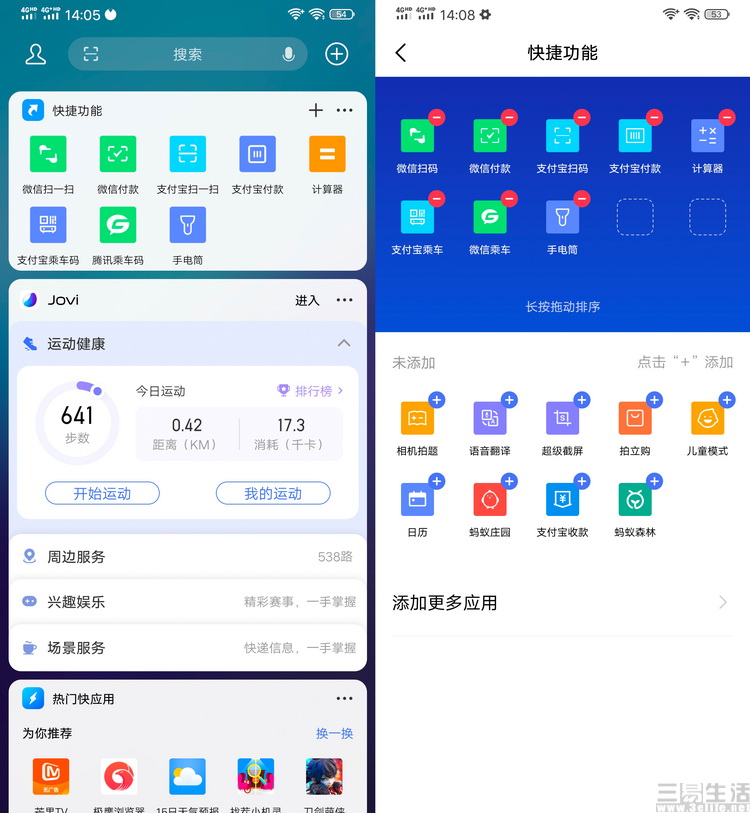Tap the circled plus icon in the top bar

pyautogui.click(x=337, y=54)
